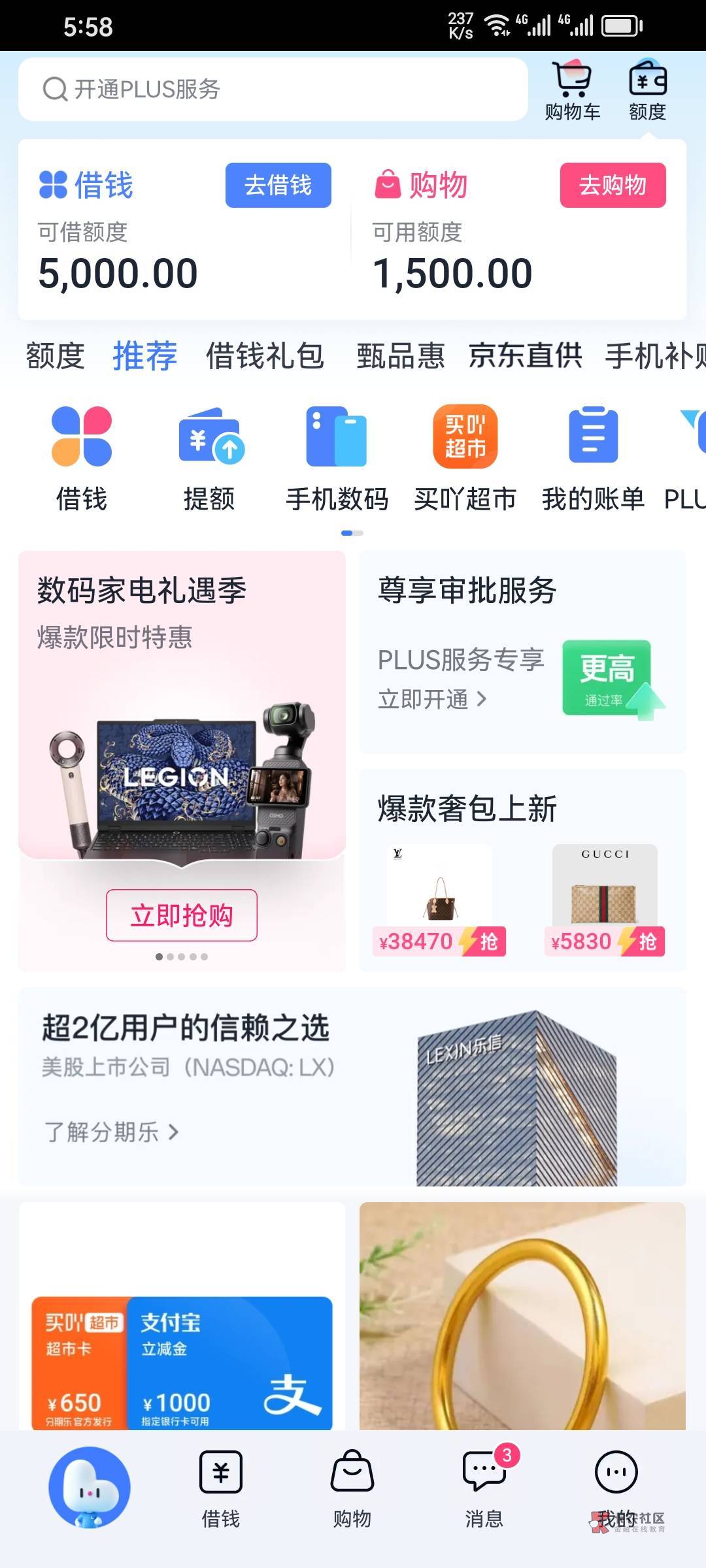Tap 立即抢购 on the 数码家电礼遇季 banner
This screenshot has height=1568, width=706.
[182, 915]
